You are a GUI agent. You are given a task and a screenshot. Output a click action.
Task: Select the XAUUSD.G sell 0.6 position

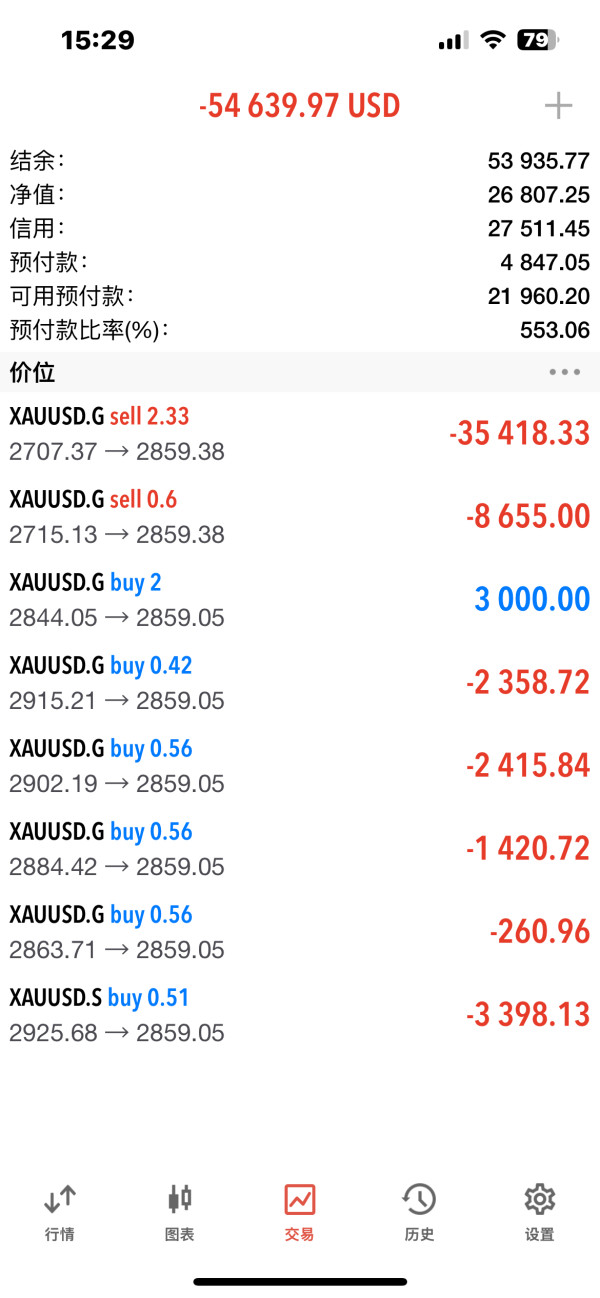pos(300,516)
